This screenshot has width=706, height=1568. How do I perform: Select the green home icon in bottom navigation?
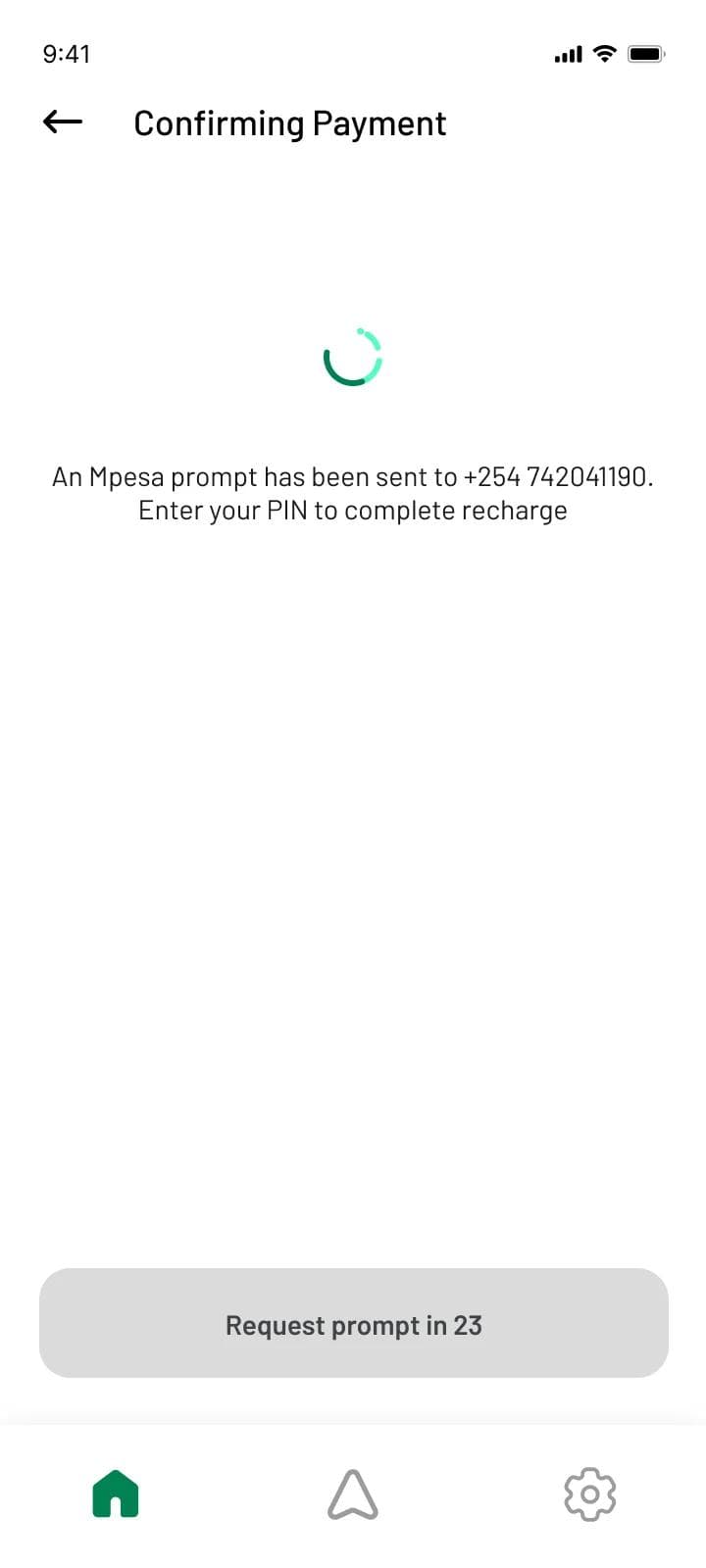point(115,1493)
